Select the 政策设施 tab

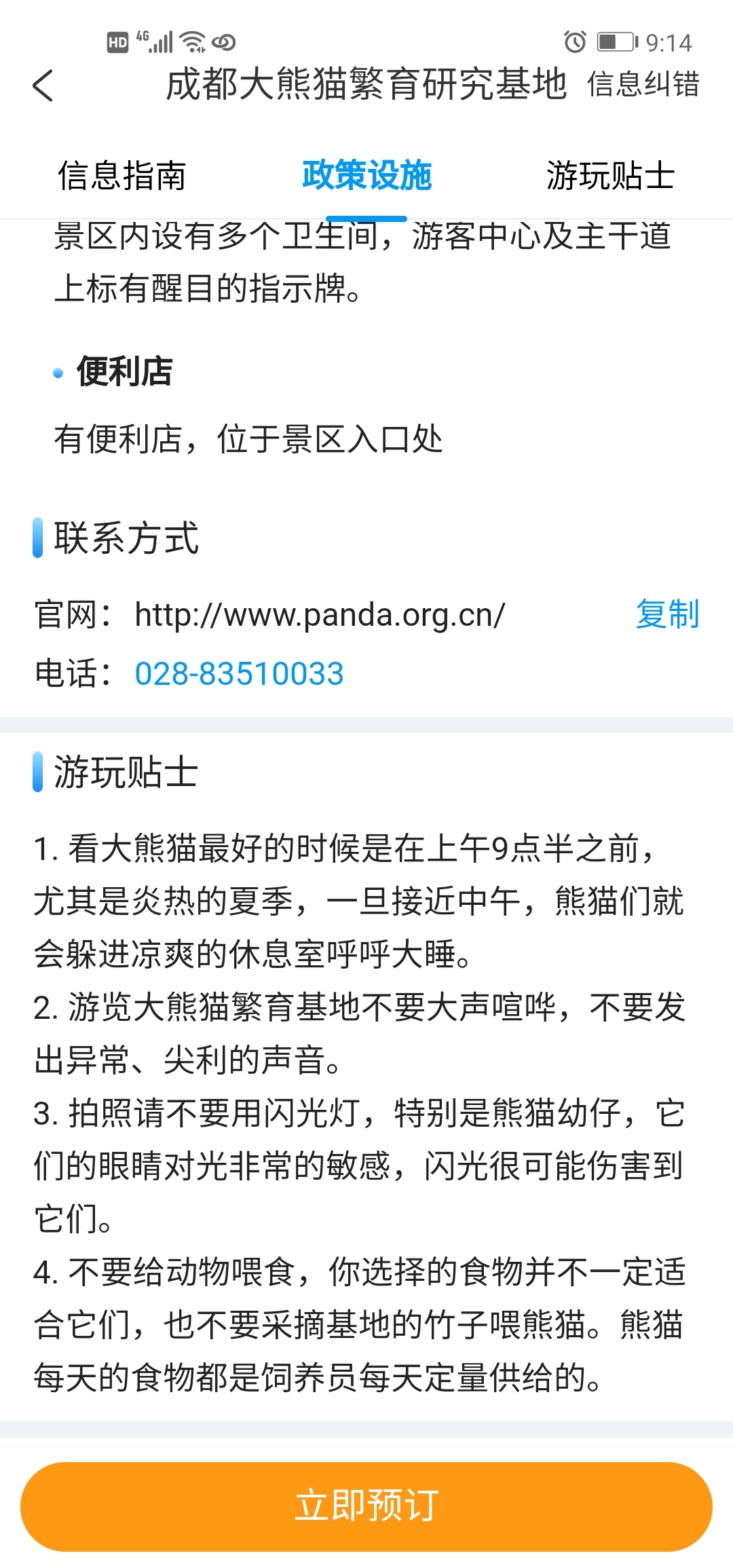(x=366, y=176)
